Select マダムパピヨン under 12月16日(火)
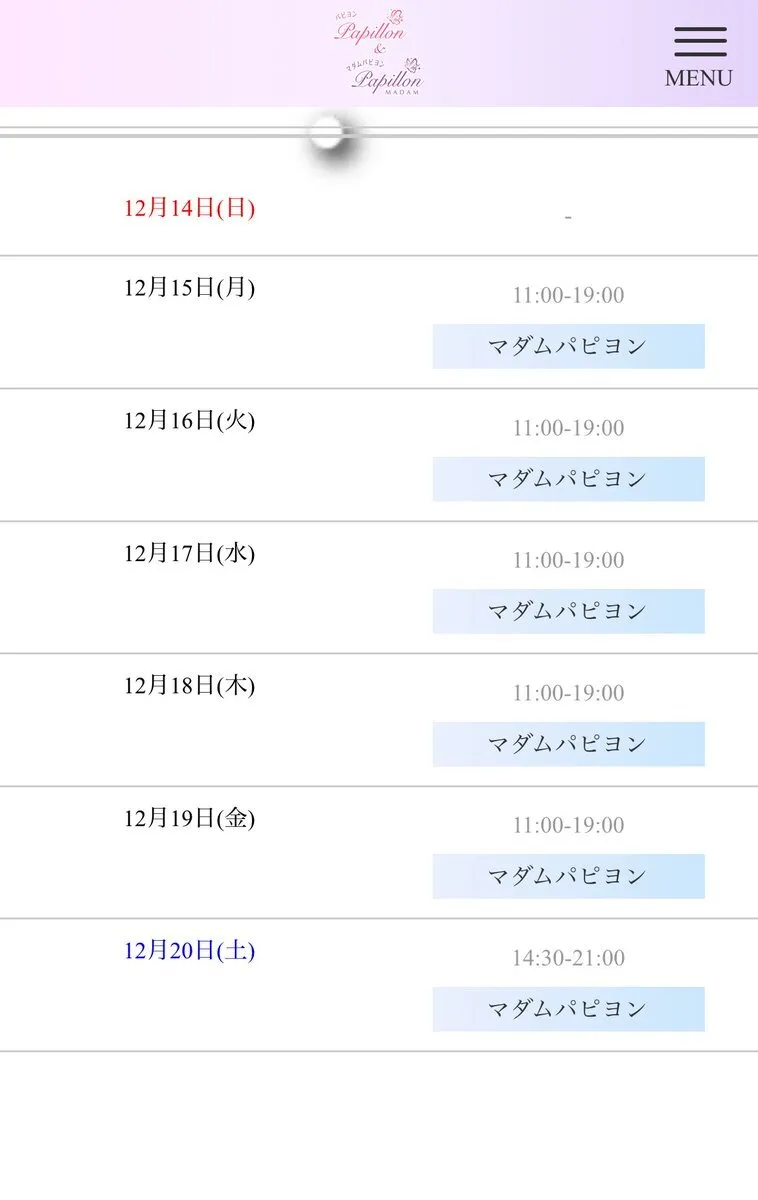This screenshot has height=1200, width=758. tap(568, 479)
